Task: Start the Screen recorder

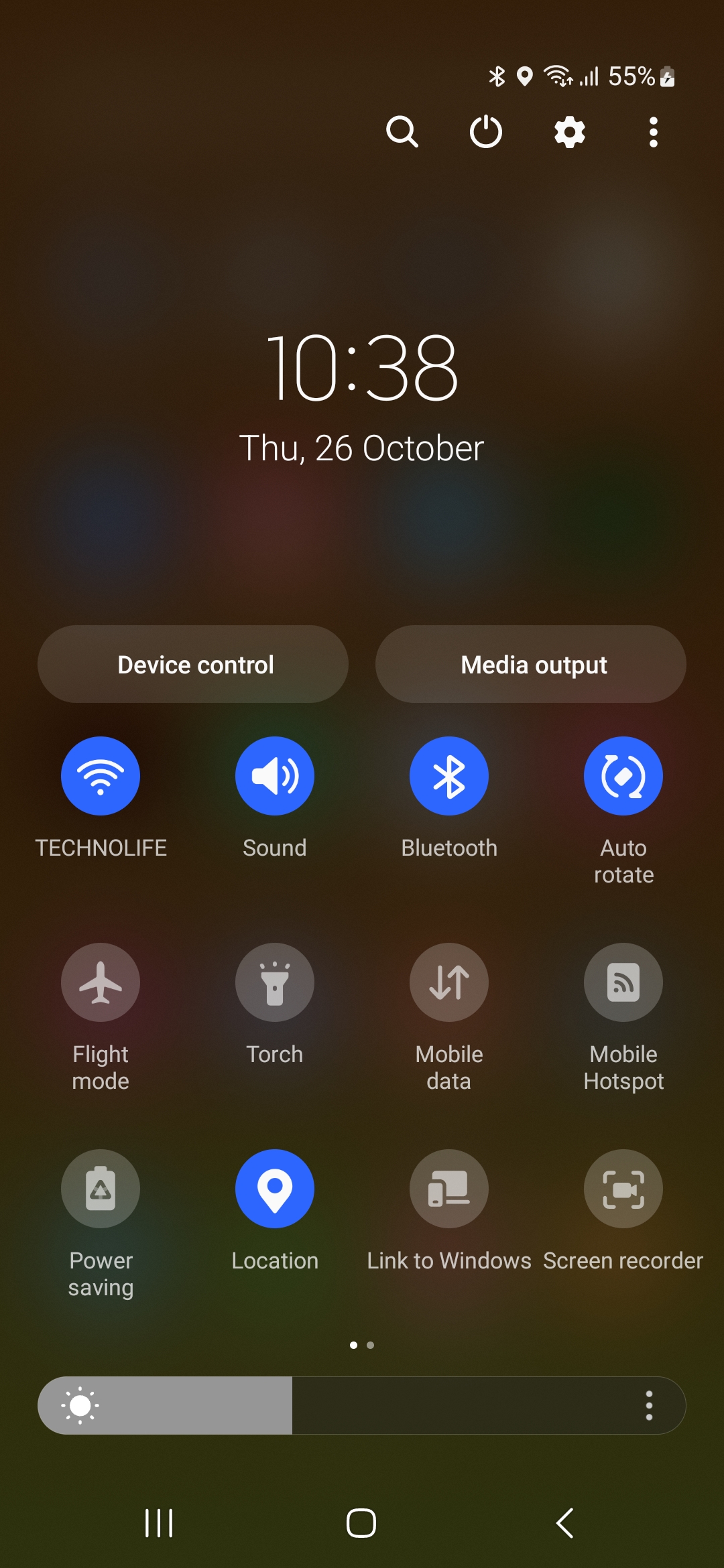Action: tap(623, 1189)
